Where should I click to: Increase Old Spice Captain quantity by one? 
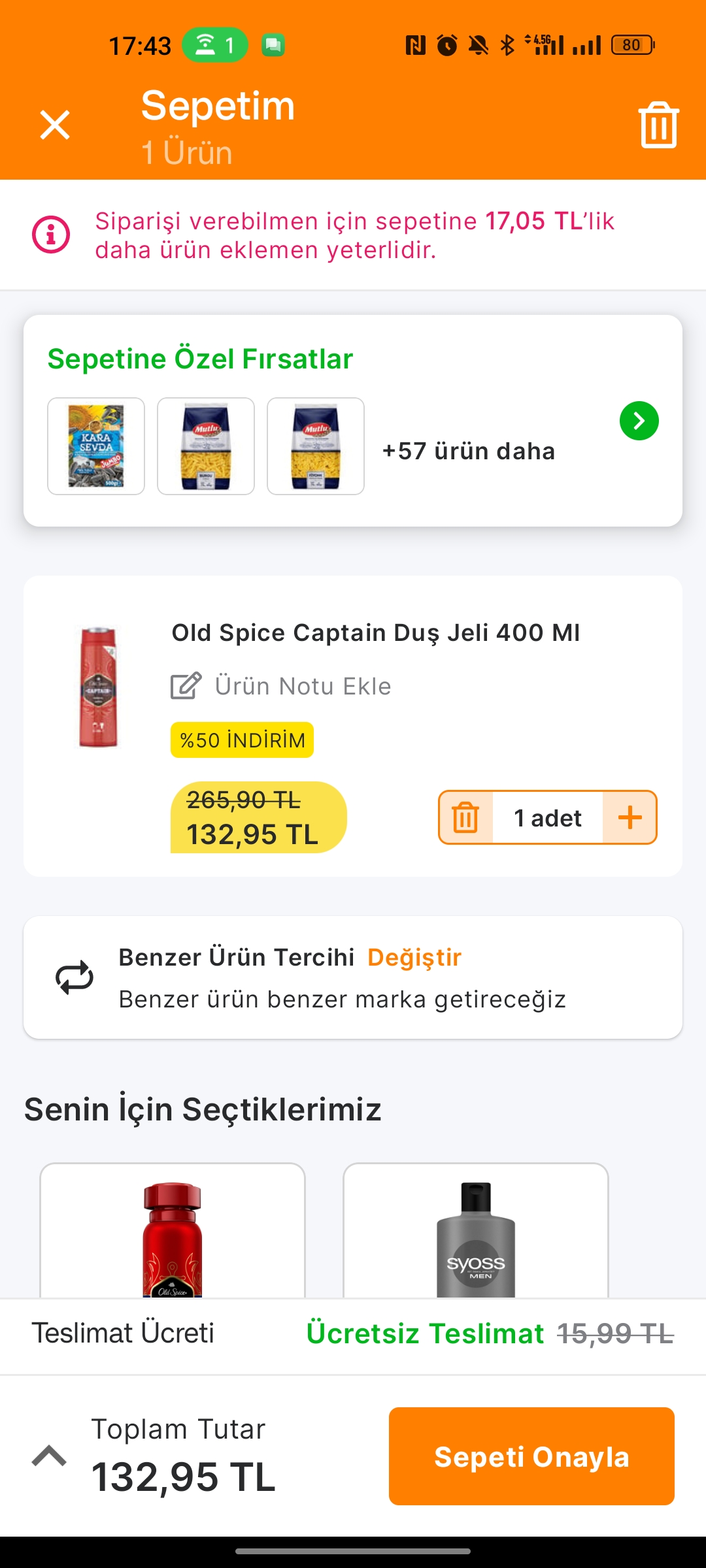630,817
